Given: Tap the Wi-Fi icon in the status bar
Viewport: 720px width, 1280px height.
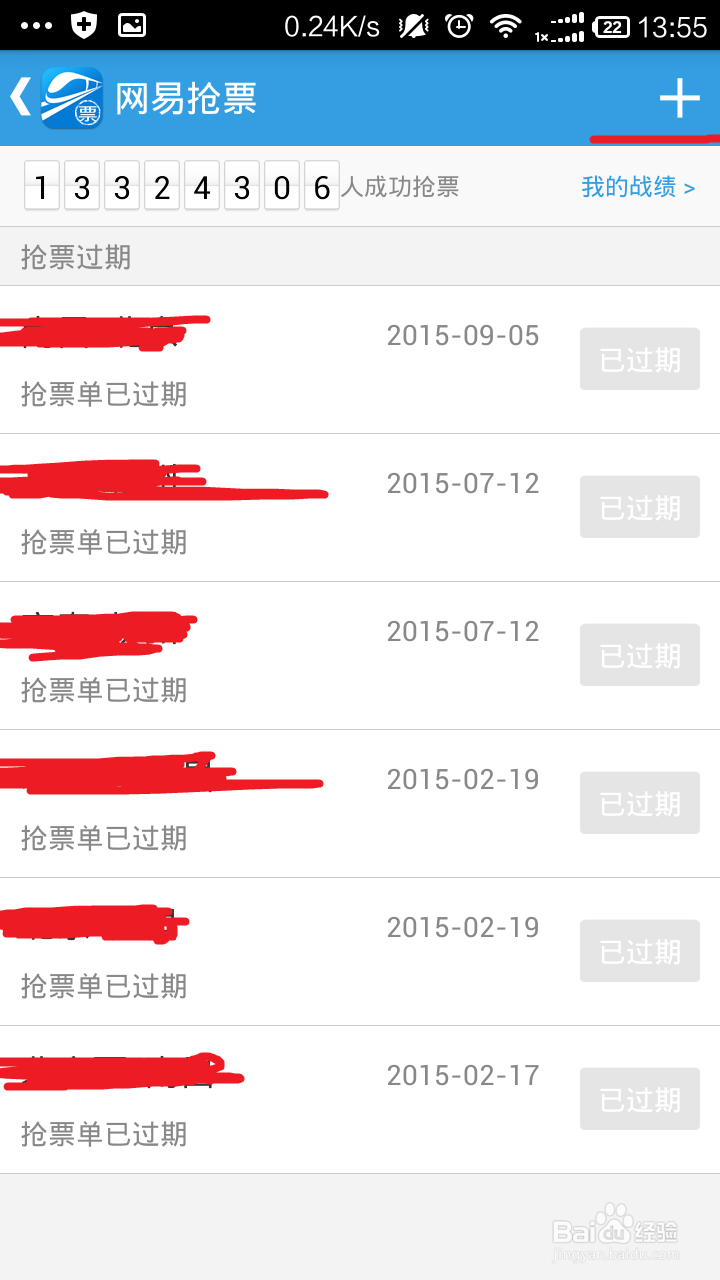Looking at the screenshot, I should coord(506,26).
